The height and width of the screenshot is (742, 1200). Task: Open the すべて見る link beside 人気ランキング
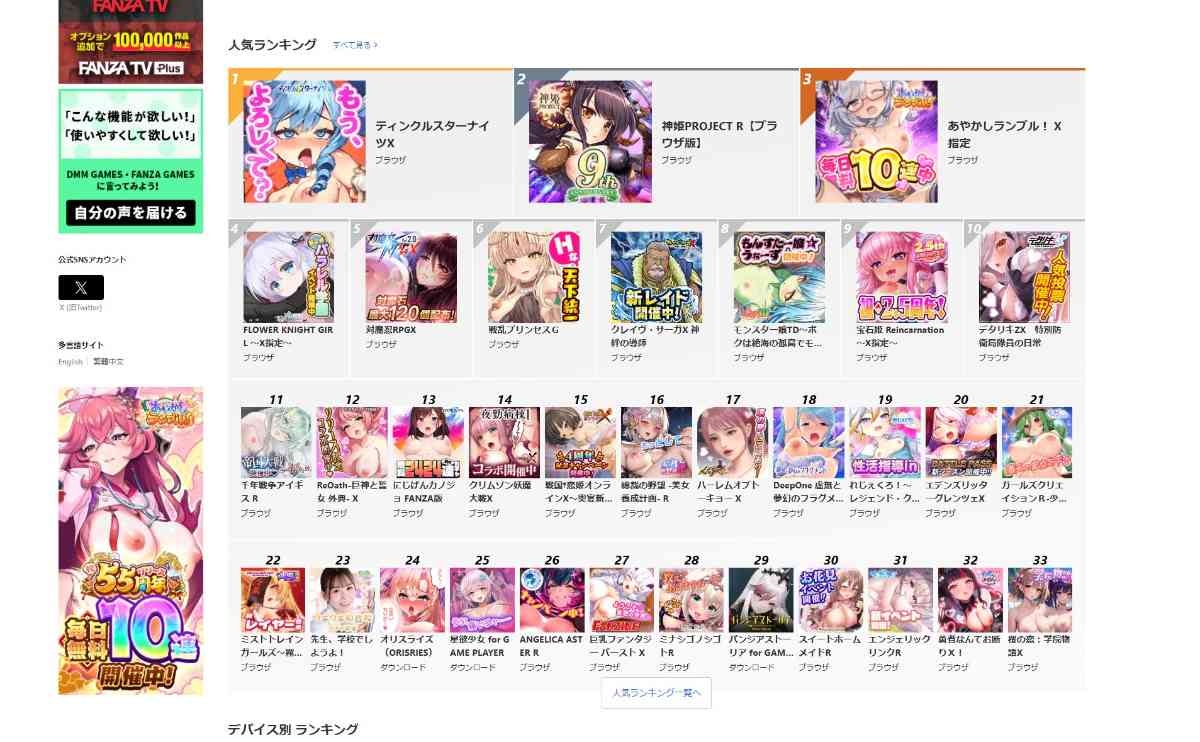click(355, 45)
